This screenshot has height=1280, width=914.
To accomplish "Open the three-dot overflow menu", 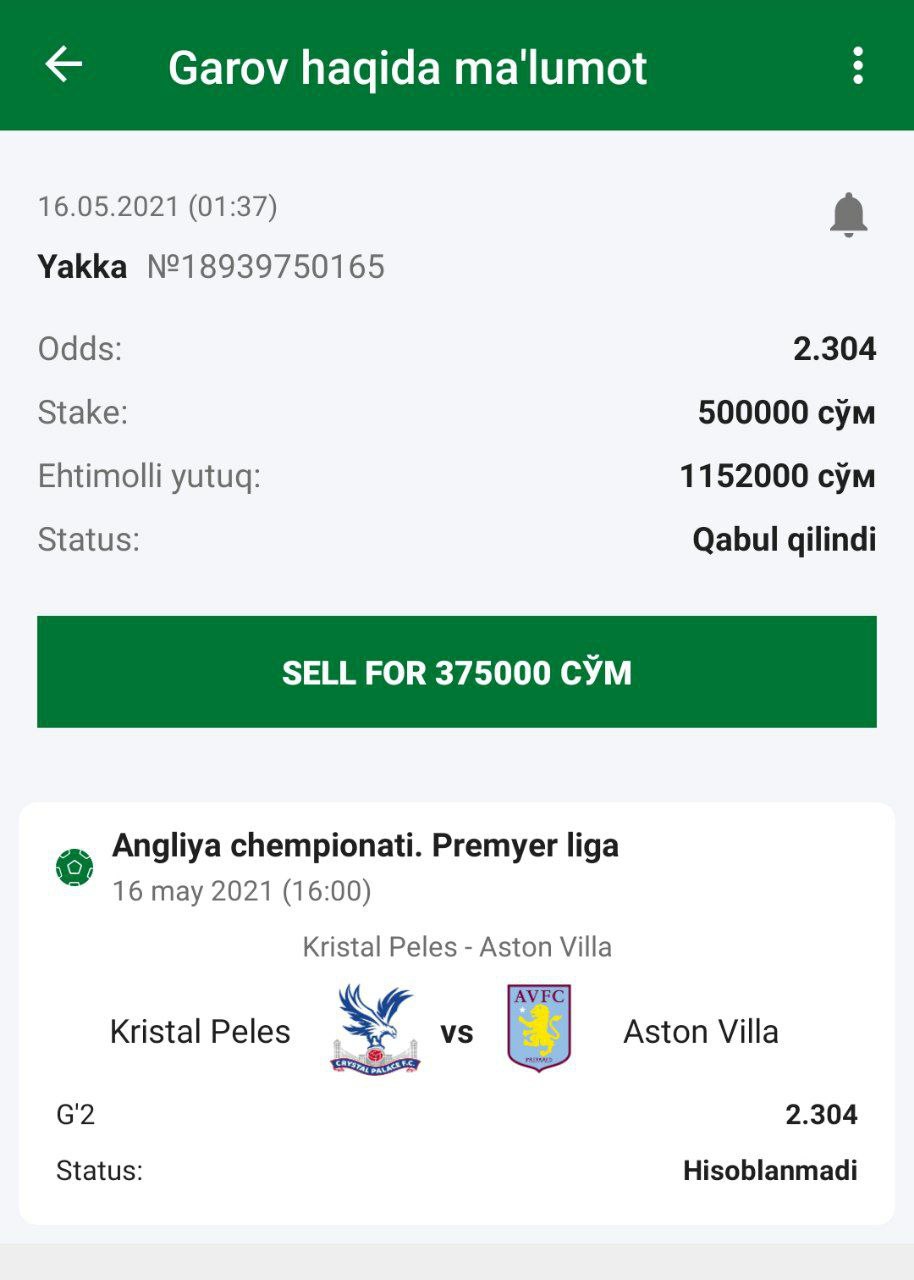I will click(x=857, y=66).
